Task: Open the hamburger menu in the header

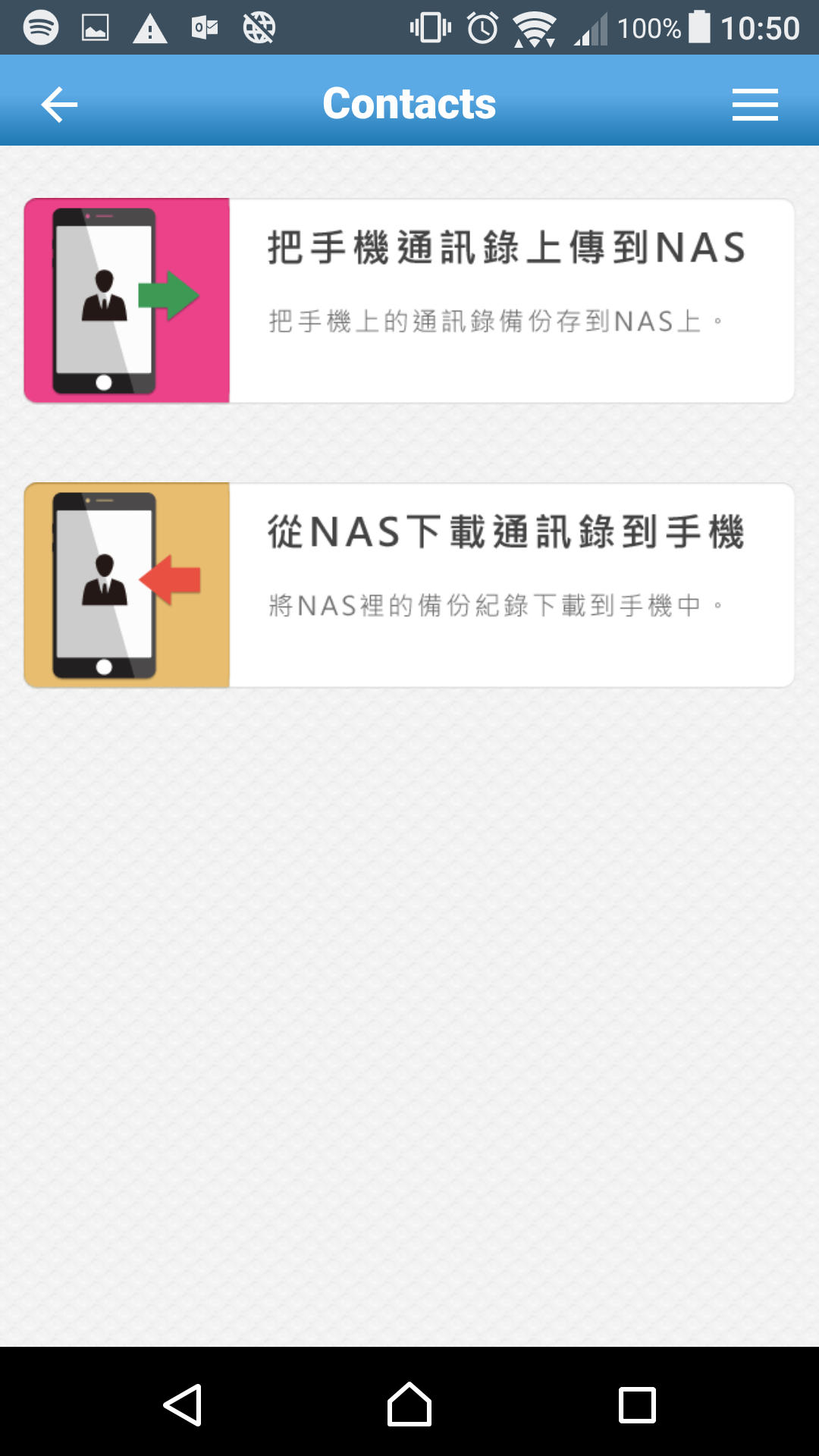Action: click(755, 104)
